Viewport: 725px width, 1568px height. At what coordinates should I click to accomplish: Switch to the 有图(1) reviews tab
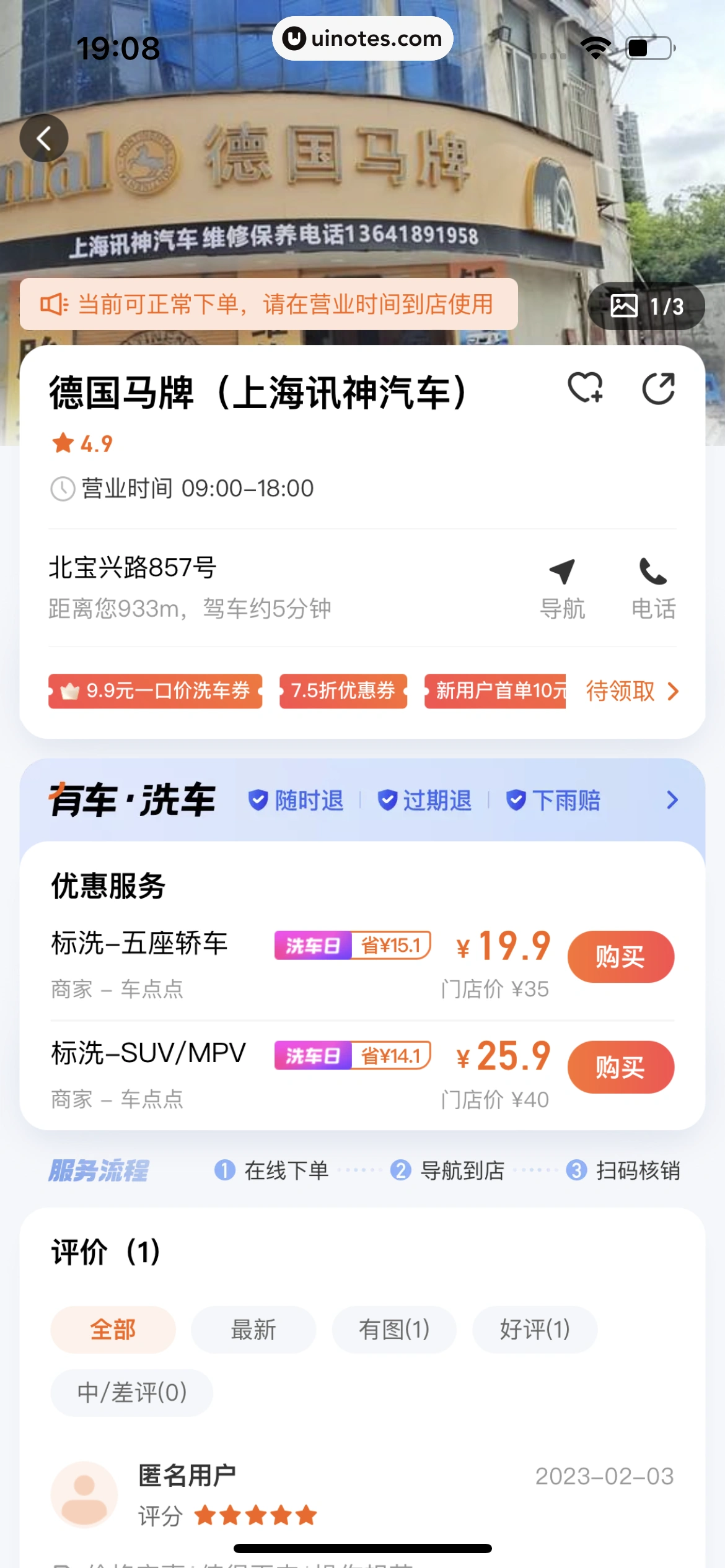coord(395,1329)
